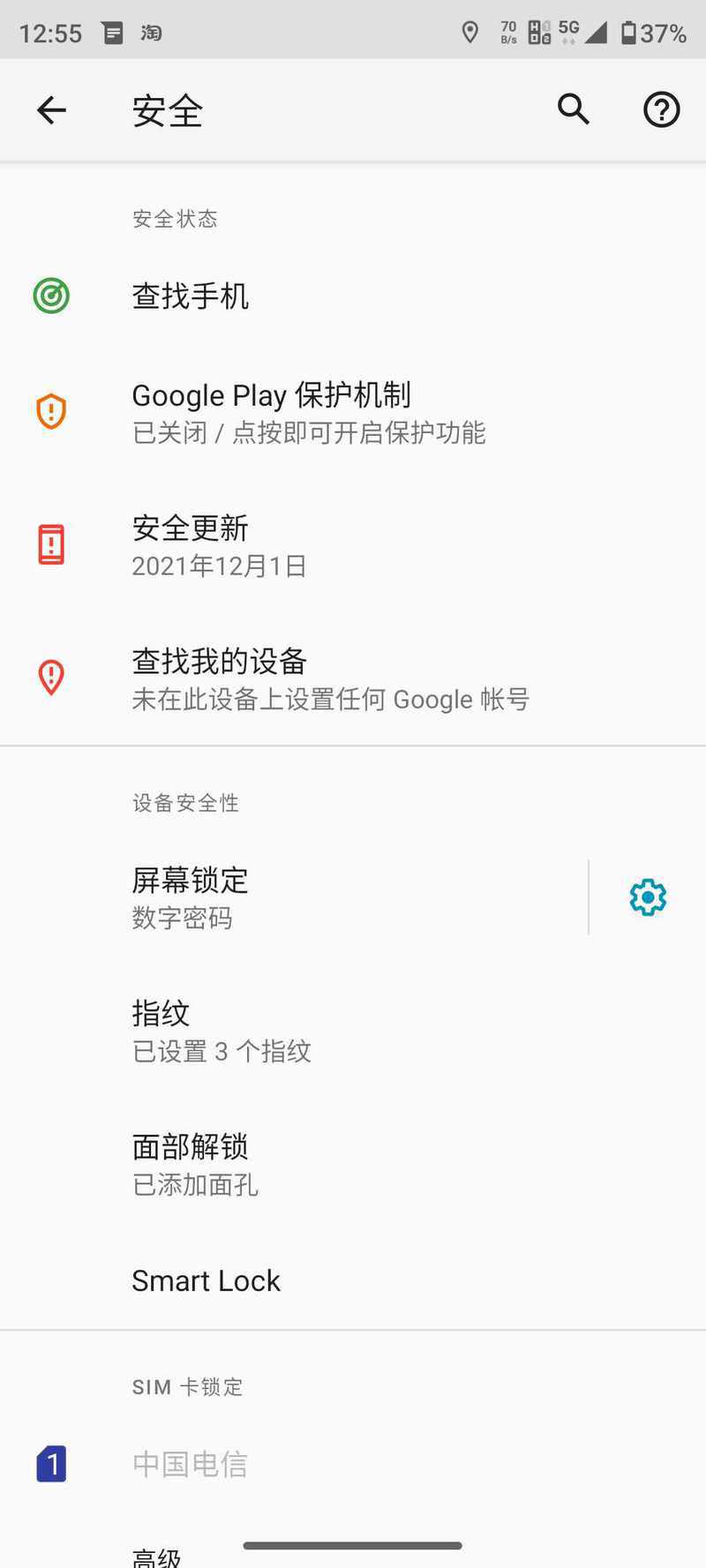Image resolution: width=706 pixels, height=1568 pixels.
Task: Tap the gear icon beside 屏幕锁定
Action: tap(648, 897)
